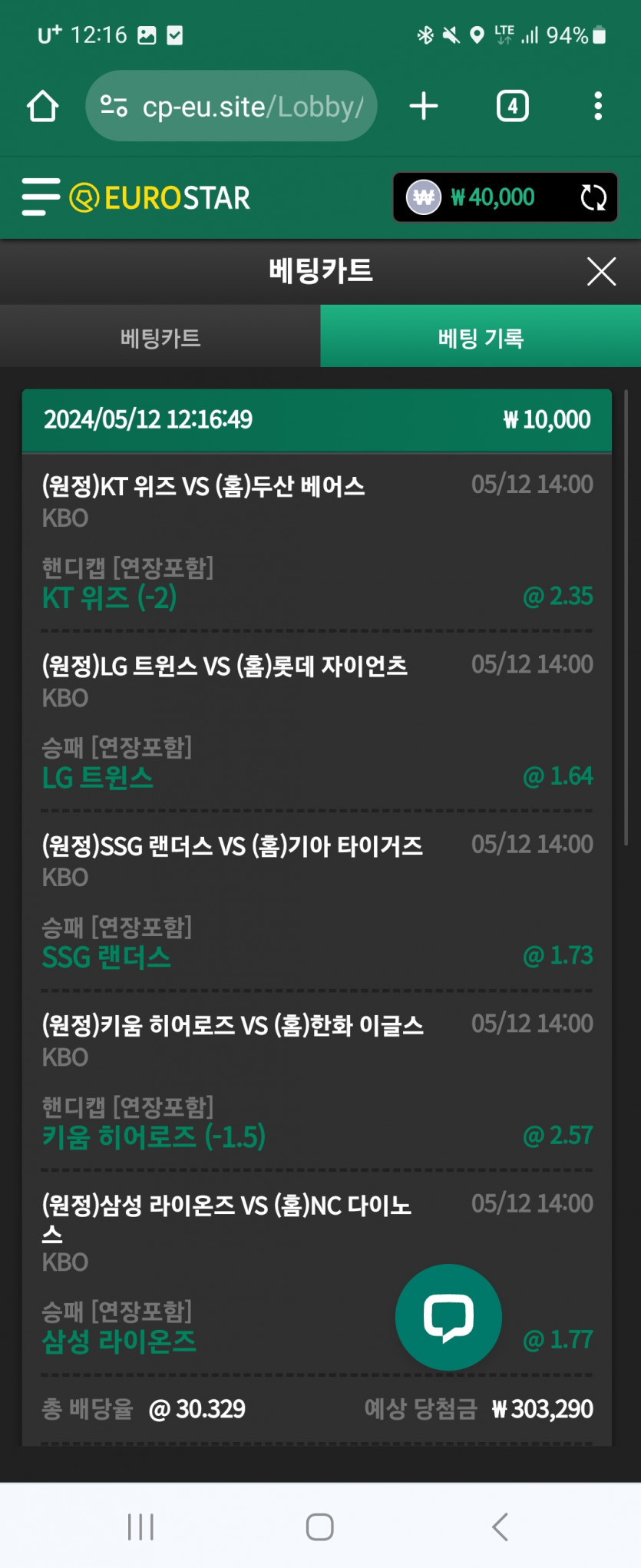Show recent apps from the navigation bar
641x1568 pixels.
141,1527
